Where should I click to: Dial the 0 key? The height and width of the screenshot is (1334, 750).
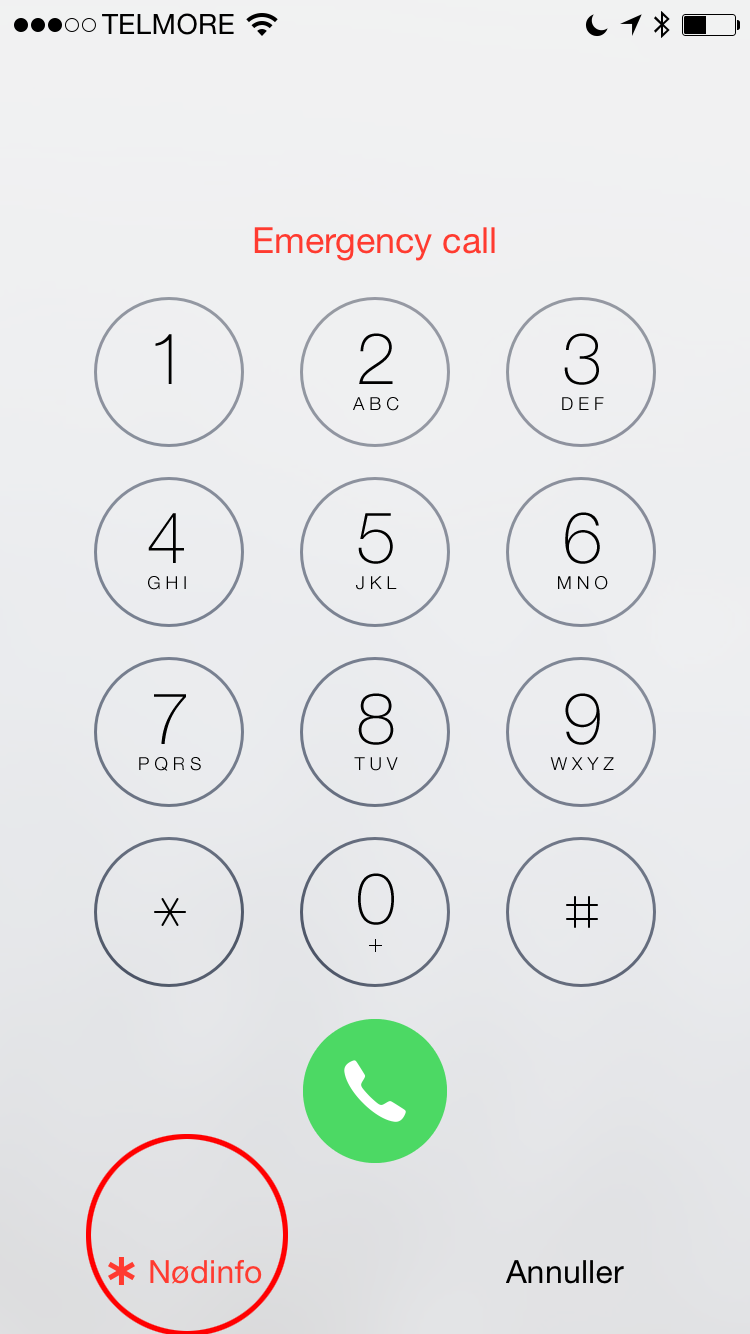(375, 912)
